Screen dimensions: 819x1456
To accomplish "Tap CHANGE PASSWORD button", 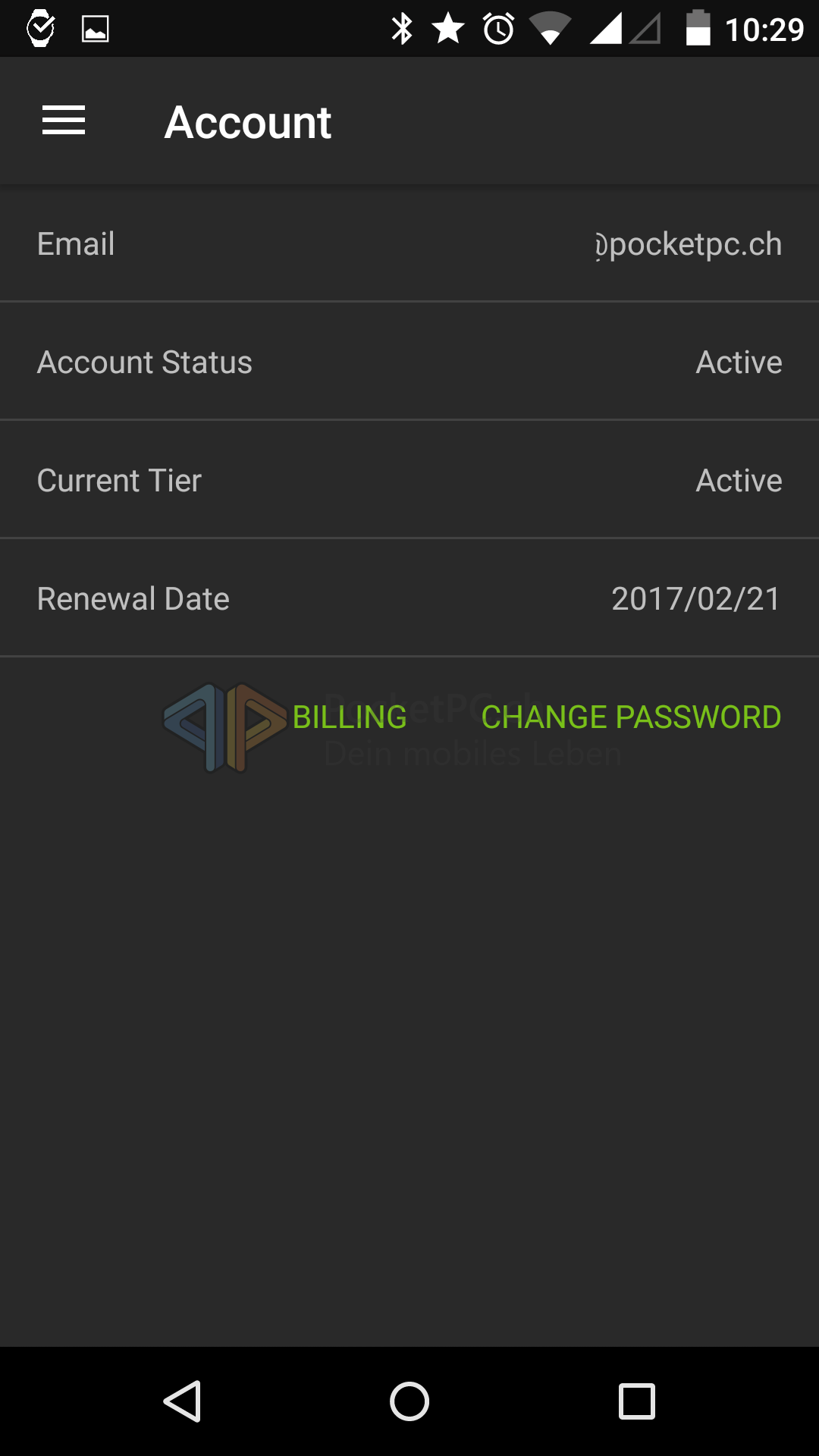I will tap(631, 717).
